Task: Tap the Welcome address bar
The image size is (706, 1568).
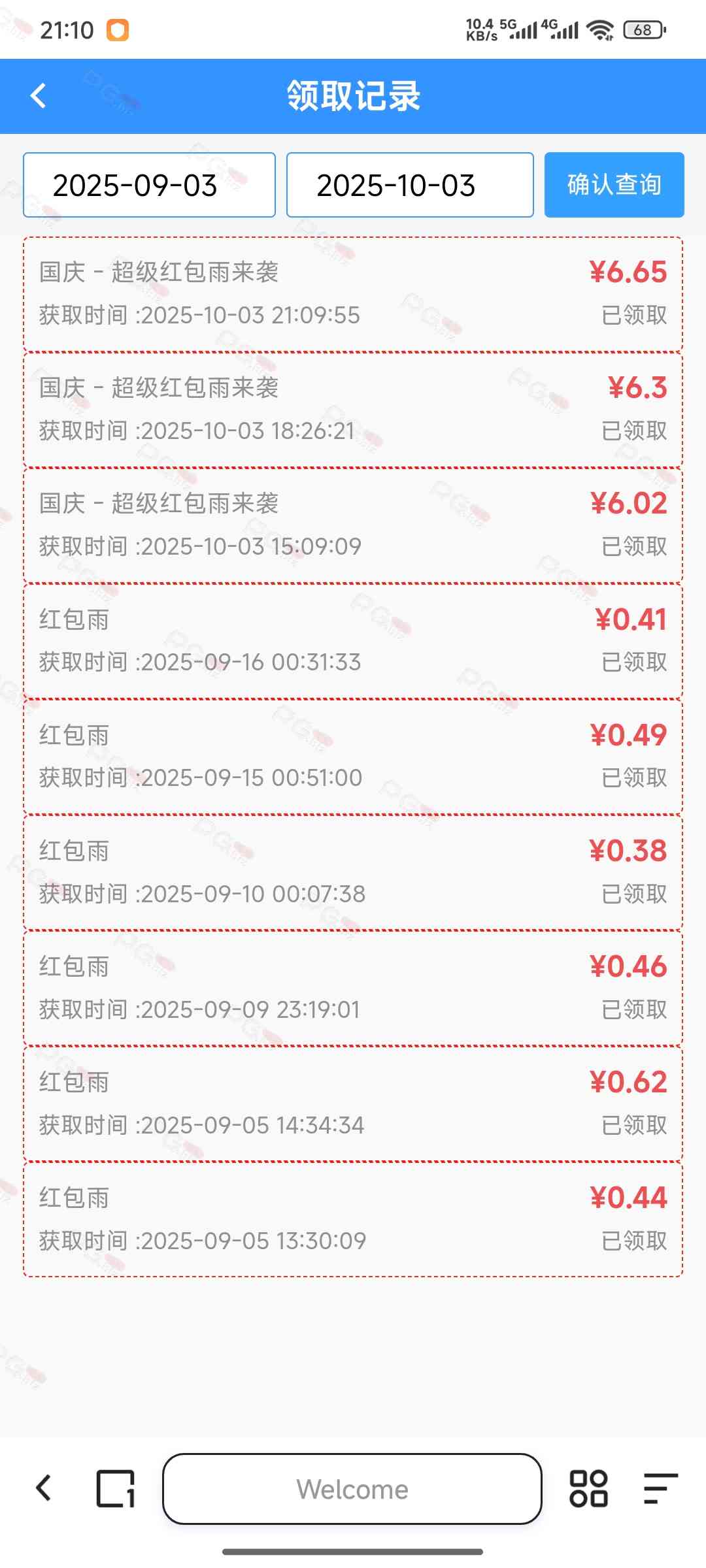Action: coord(352,1489)
